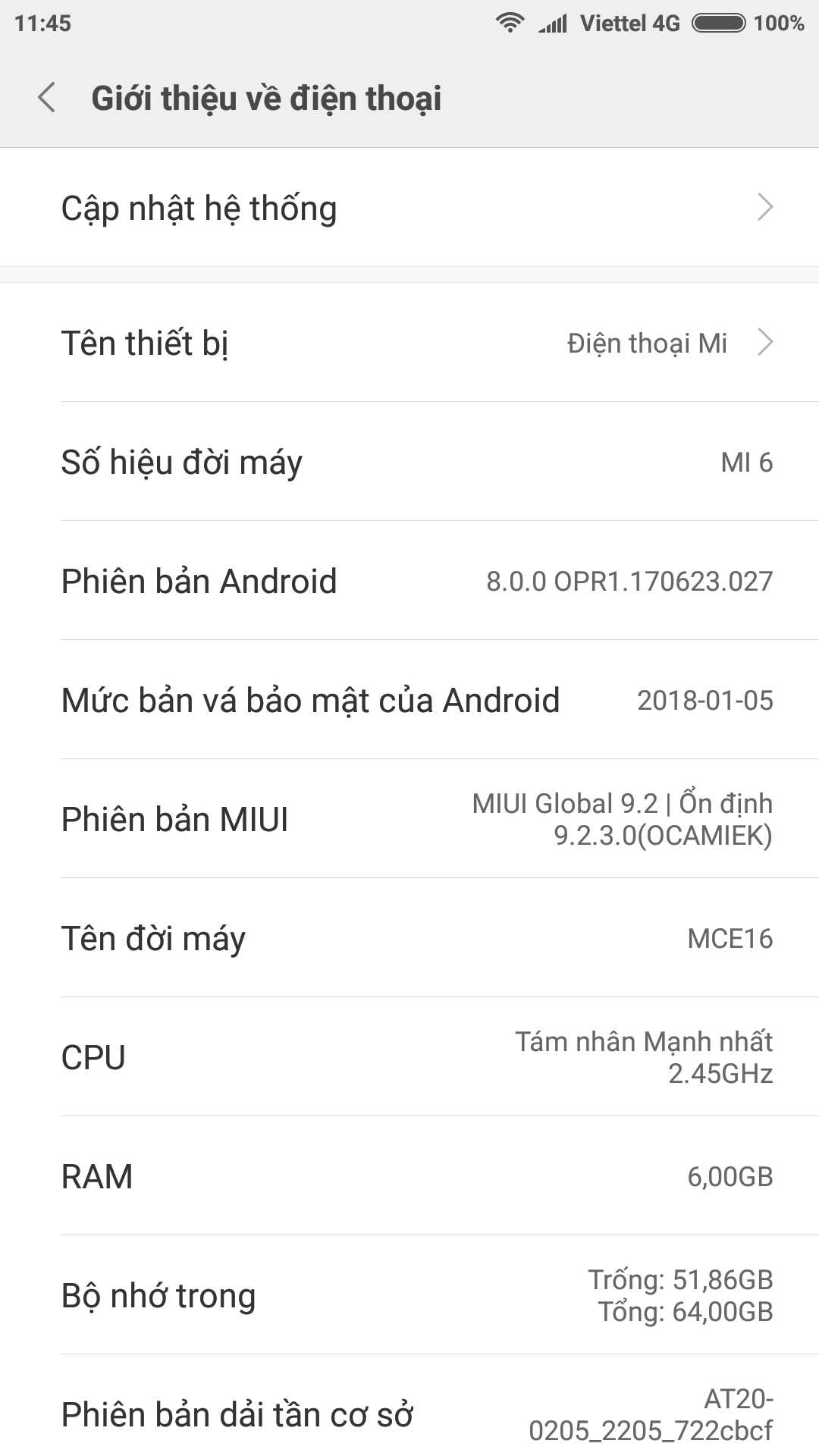Open Bộ nhớ trong storage details
The width and height of the screenshot is (819, 1456).
point(409,1294)
